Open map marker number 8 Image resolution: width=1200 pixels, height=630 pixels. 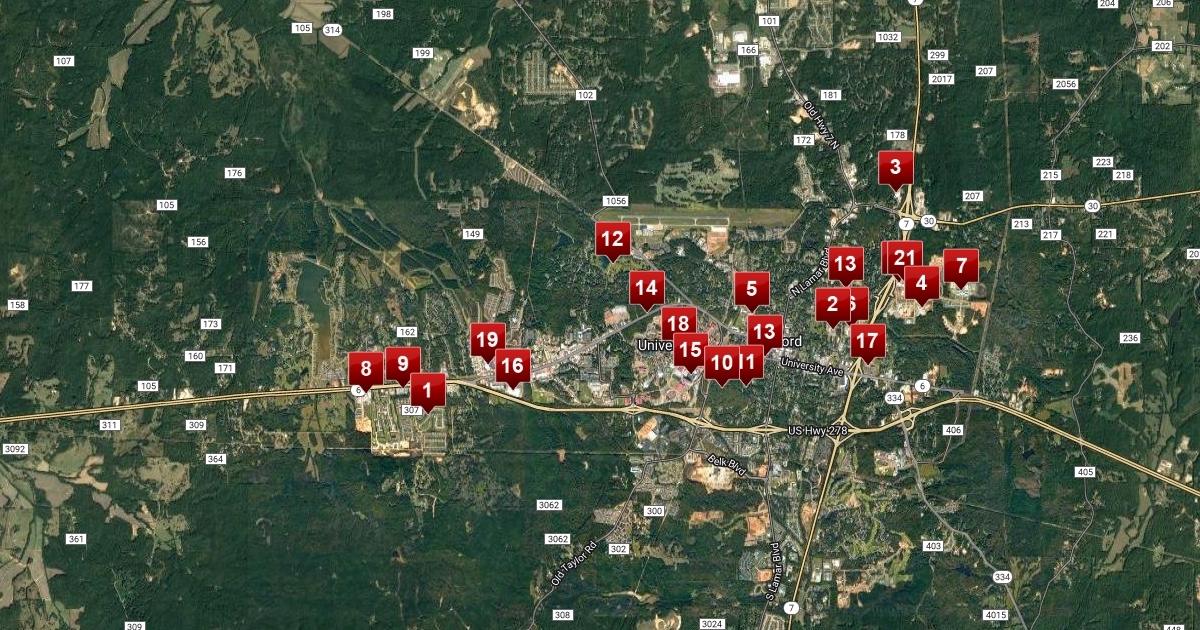coord(365,369)
